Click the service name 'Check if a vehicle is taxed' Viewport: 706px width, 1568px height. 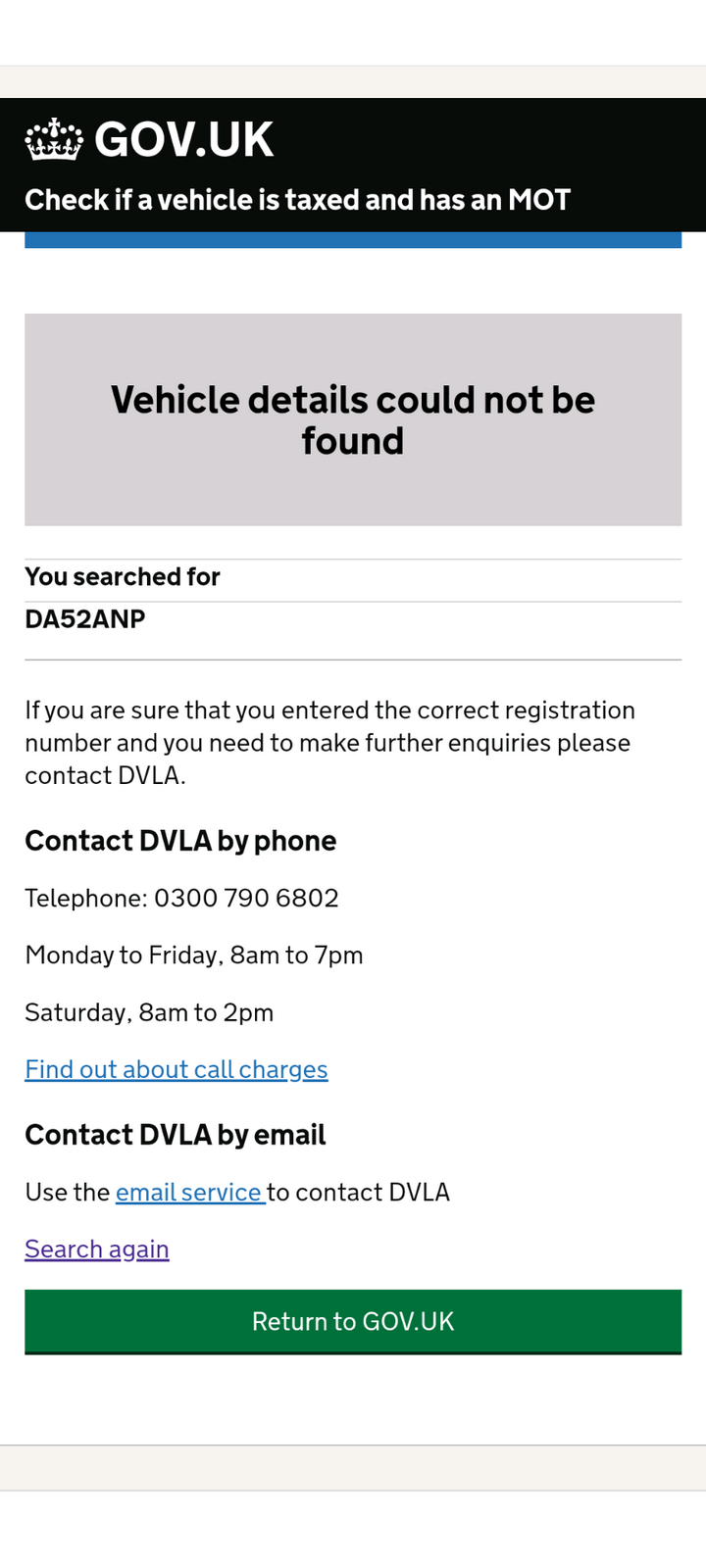[297, 200]
